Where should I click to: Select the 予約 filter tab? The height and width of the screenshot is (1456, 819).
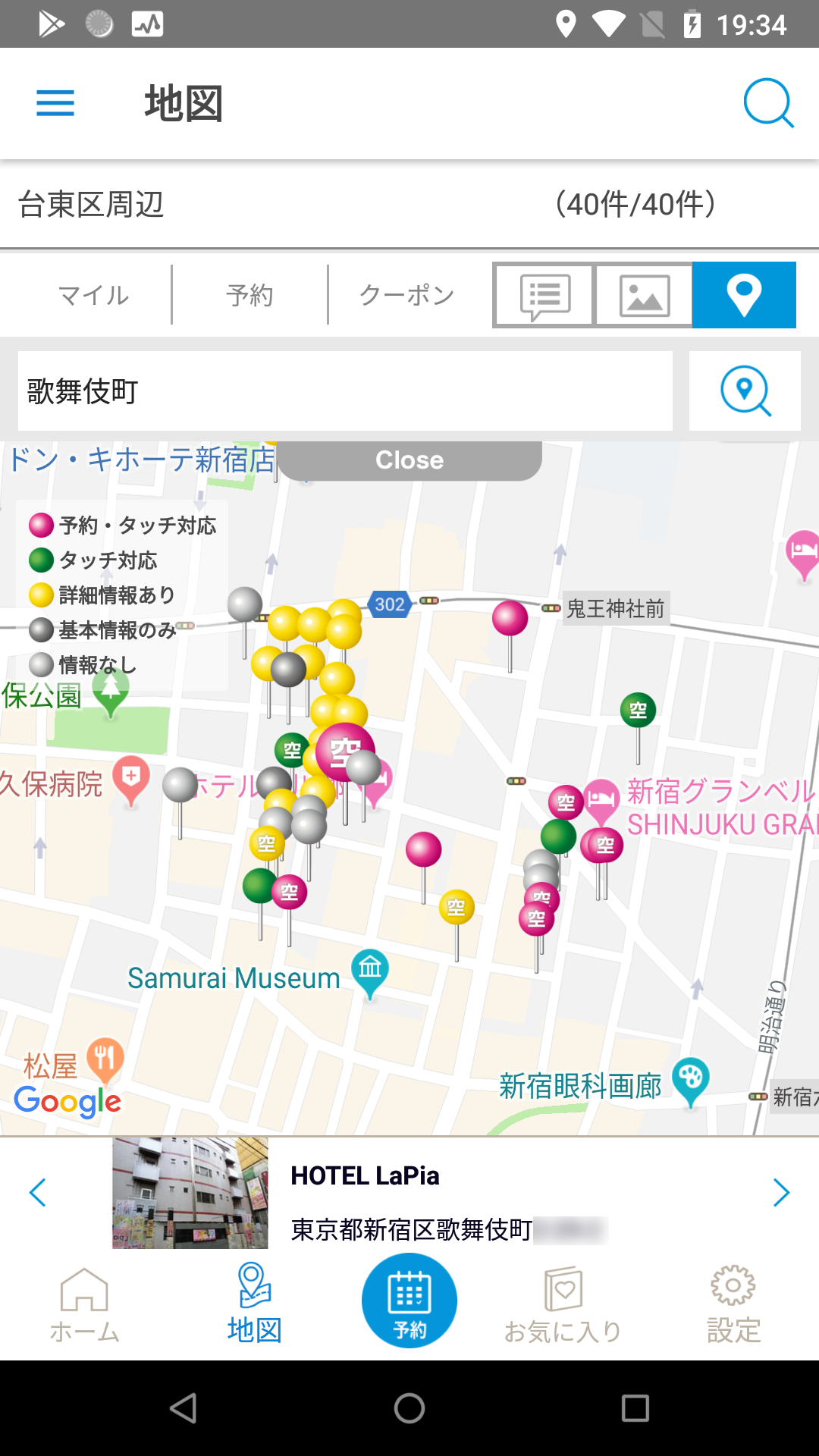[249, 295]
